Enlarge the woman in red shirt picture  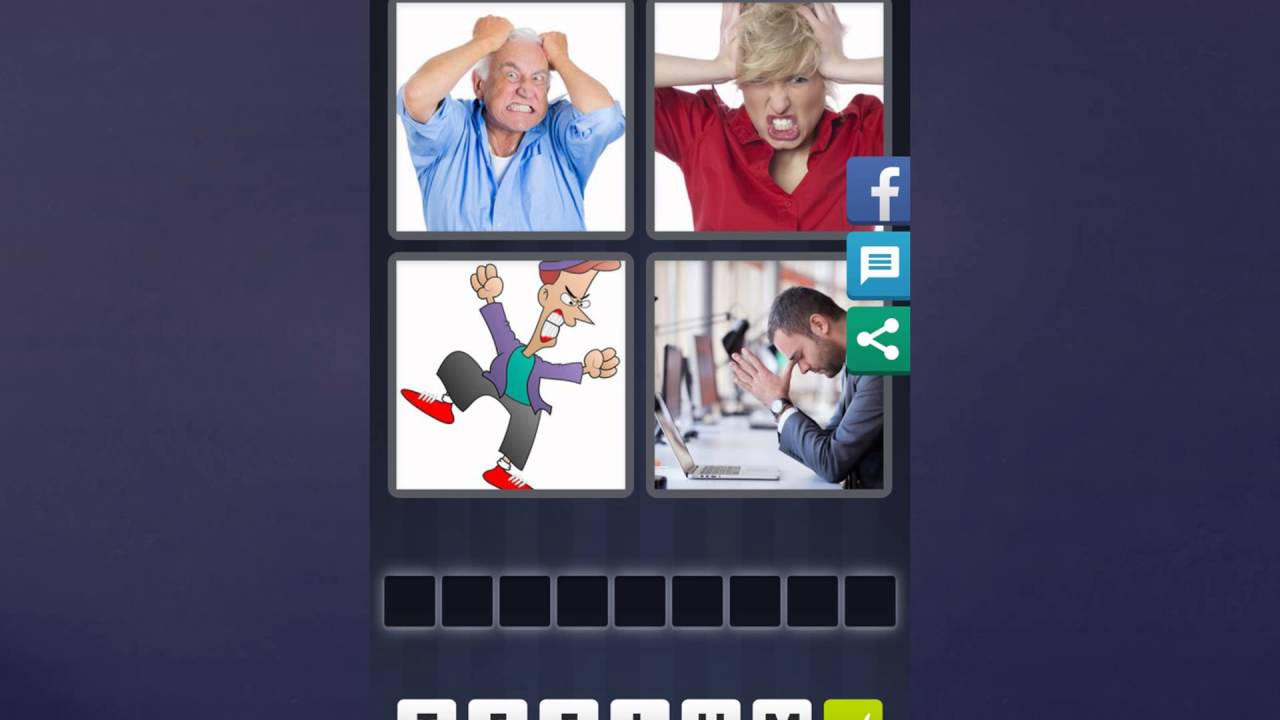tap(750, 117)
